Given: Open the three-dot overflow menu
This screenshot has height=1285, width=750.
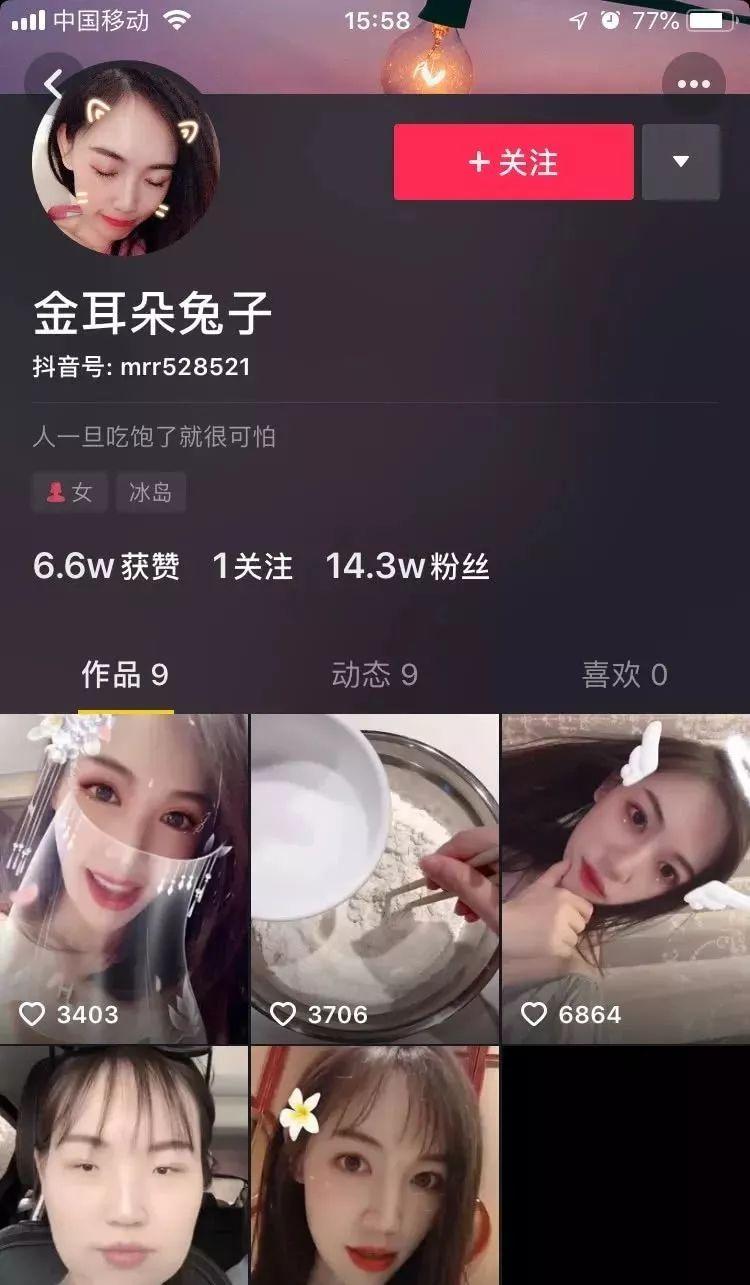Looking at the screenshot, I should pyautogui.click(x=694, y=84).
